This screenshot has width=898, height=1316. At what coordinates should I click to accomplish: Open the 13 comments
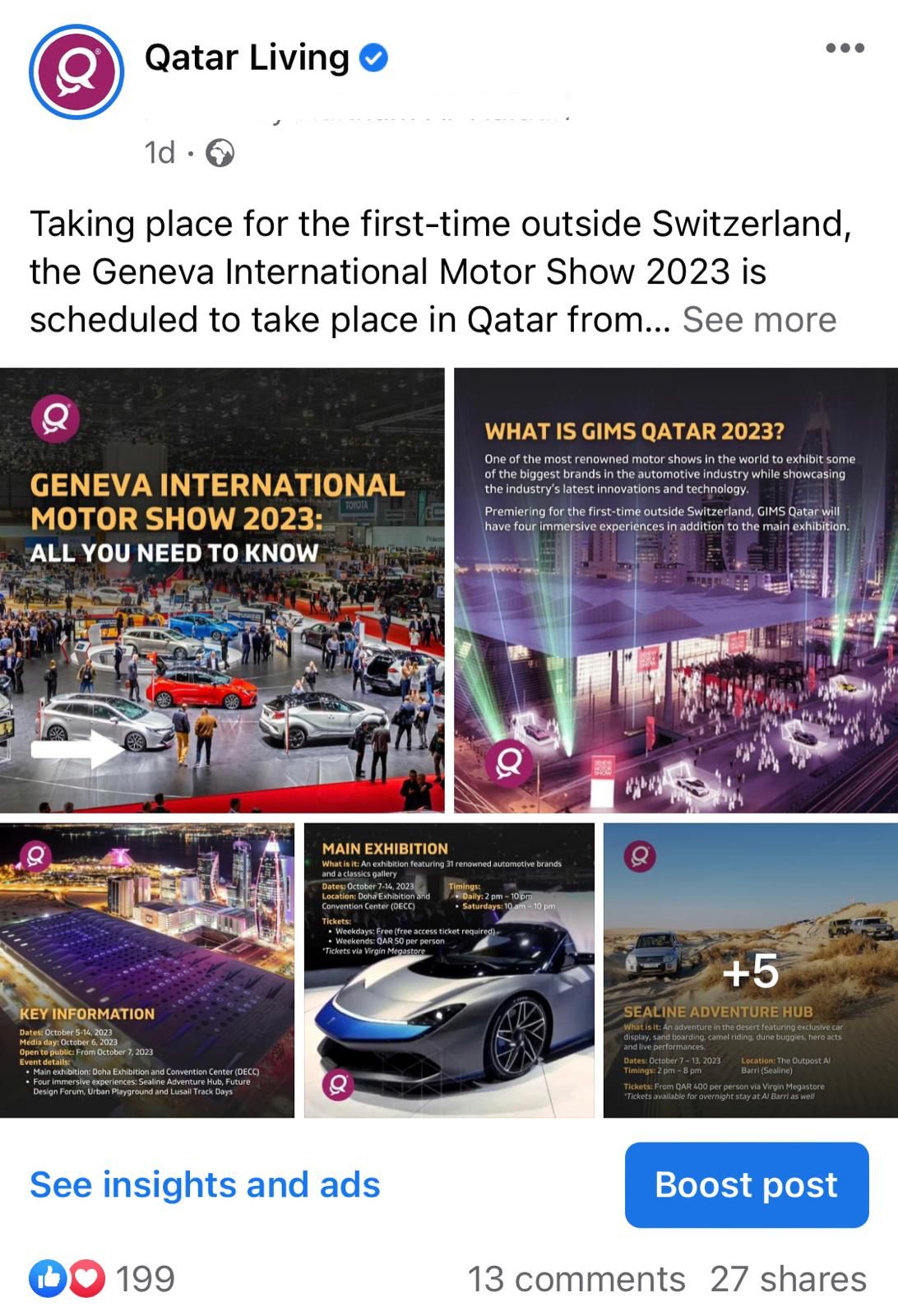pos(576,1279)
